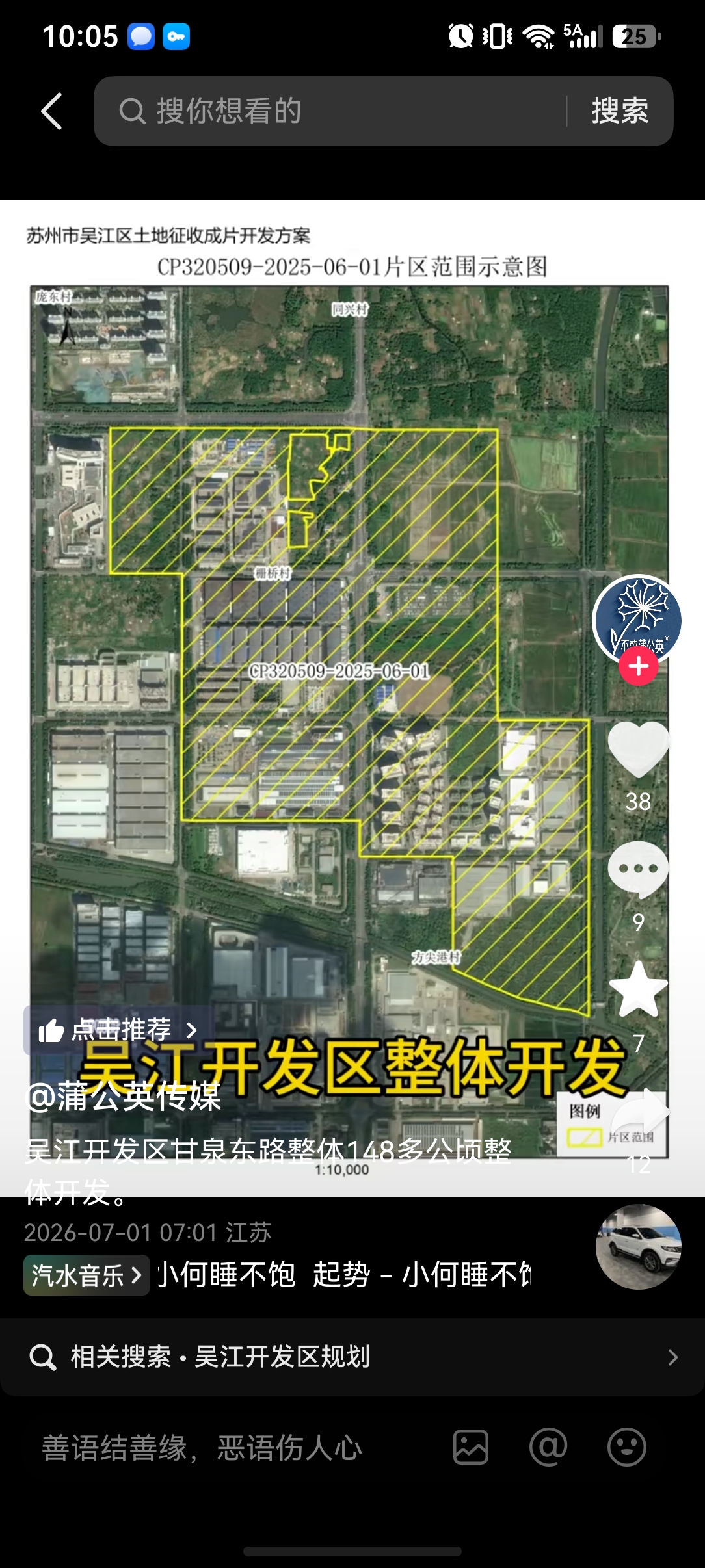Open the rotating music disc thumbnail
Screen dimensions: 705x1568
point(639,1247)
